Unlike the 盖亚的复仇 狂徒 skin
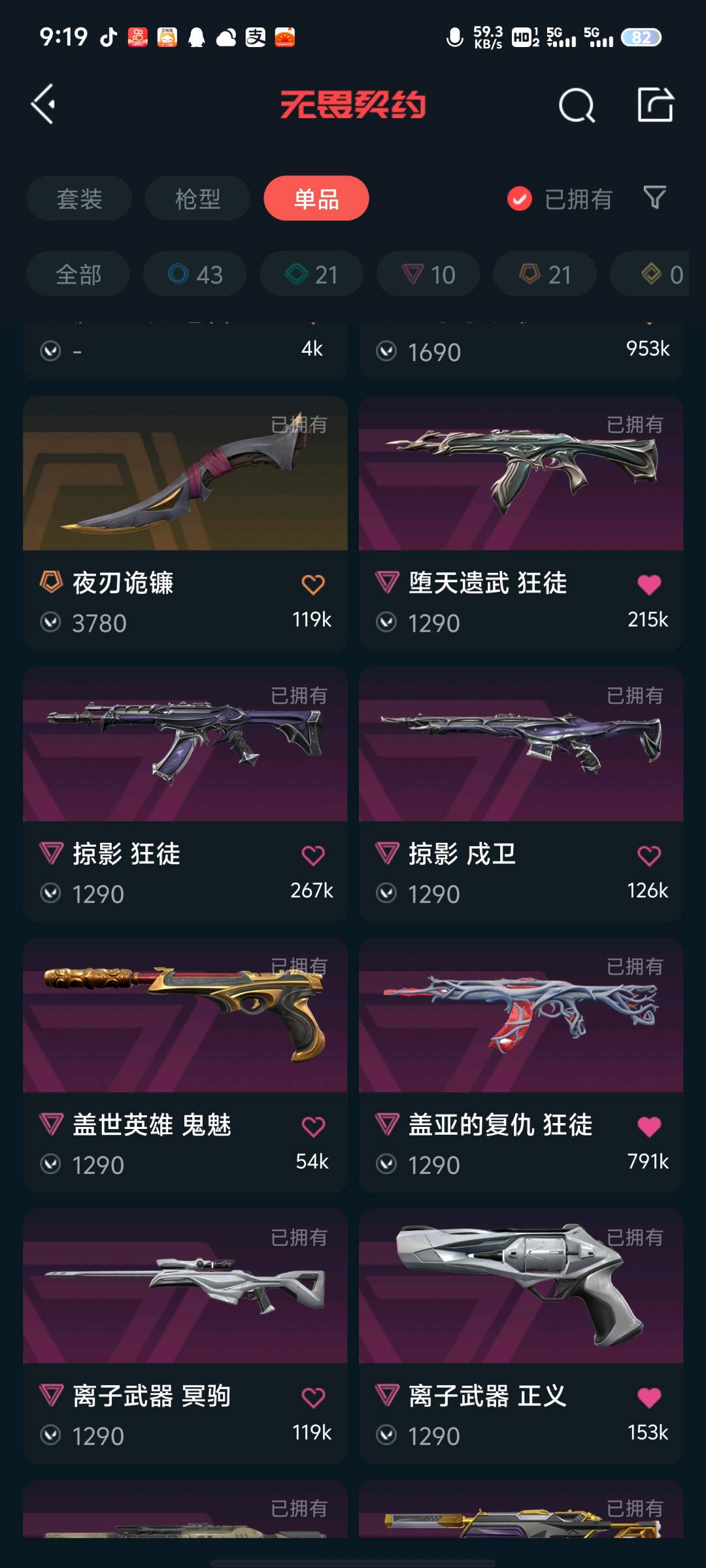This screenshot has height=1568, width=706. (649, 1126)
